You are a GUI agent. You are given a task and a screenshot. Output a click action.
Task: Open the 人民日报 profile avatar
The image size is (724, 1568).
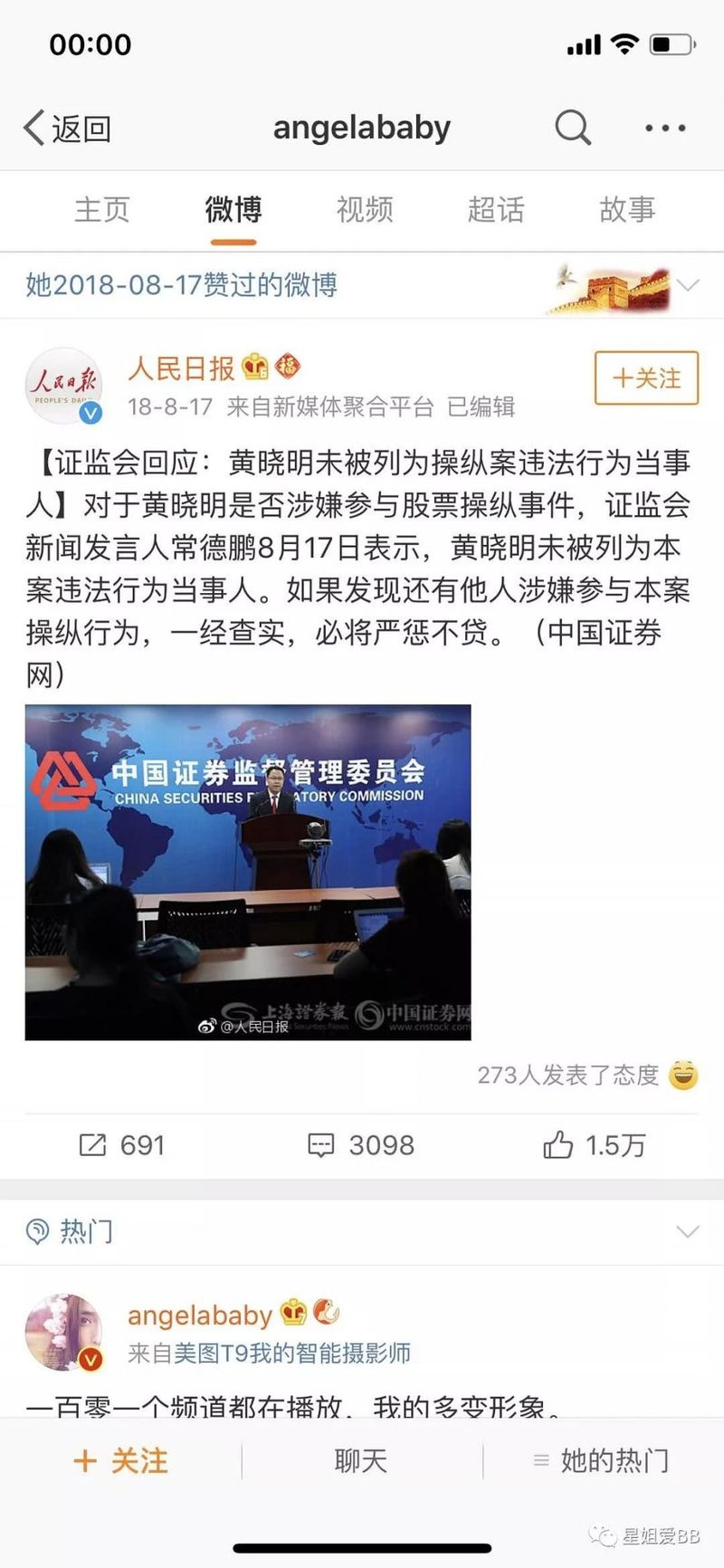[x=63, y=387]
